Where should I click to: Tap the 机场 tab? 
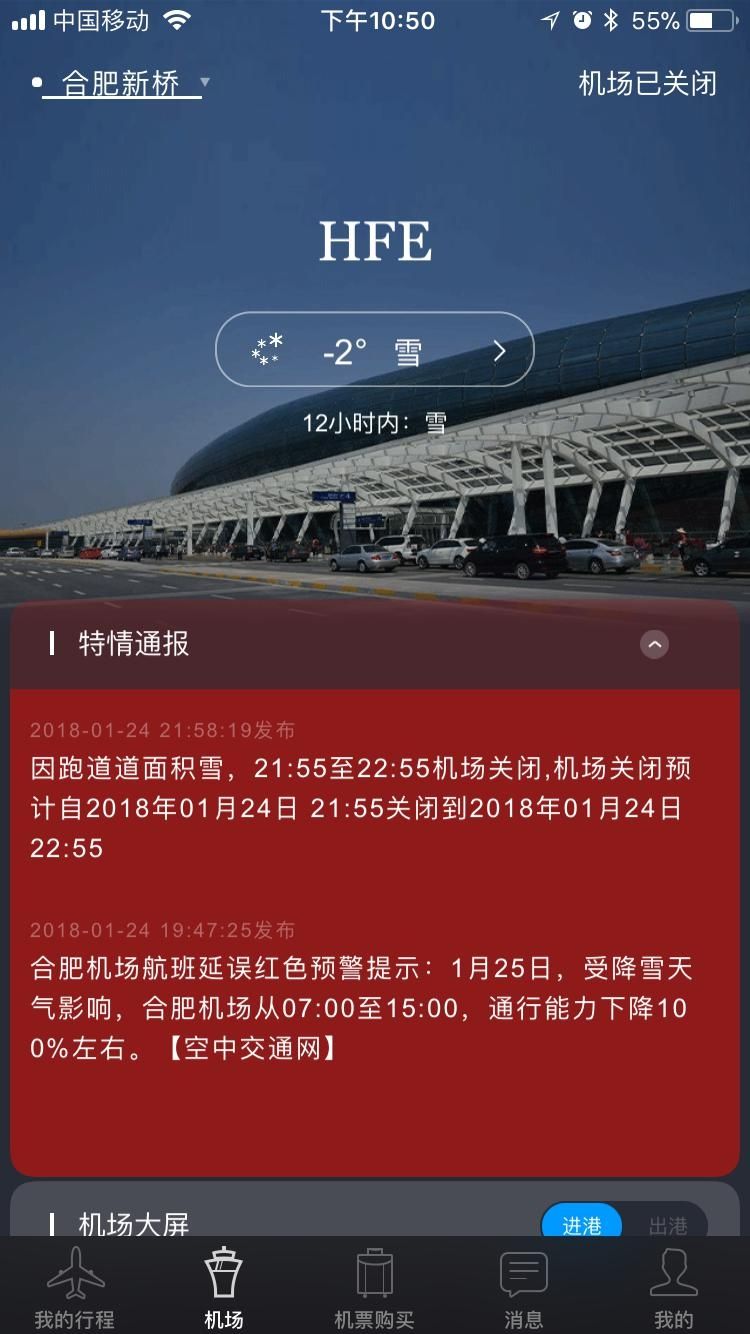pos(224,1288)
